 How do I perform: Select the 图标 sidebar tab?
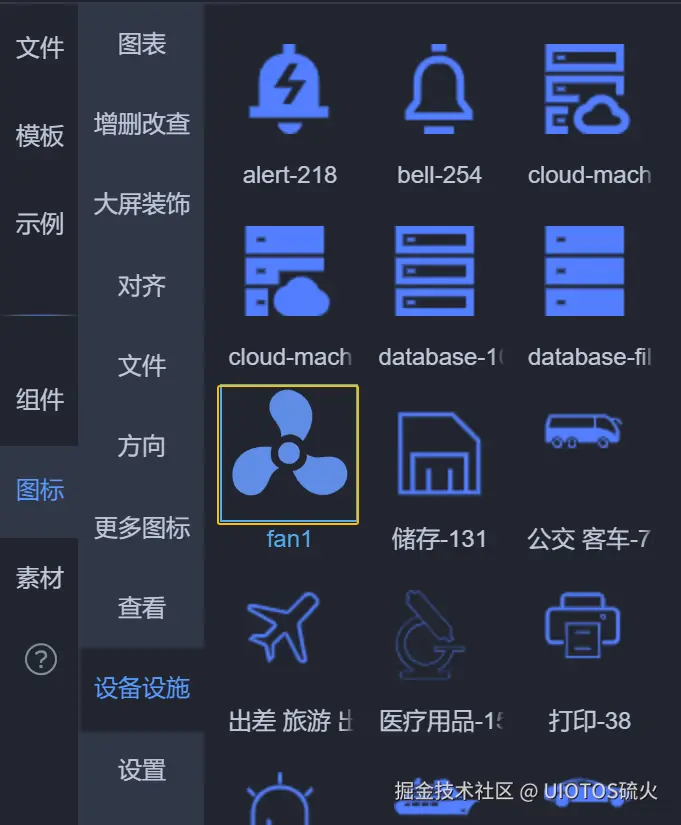pos(40,489)
